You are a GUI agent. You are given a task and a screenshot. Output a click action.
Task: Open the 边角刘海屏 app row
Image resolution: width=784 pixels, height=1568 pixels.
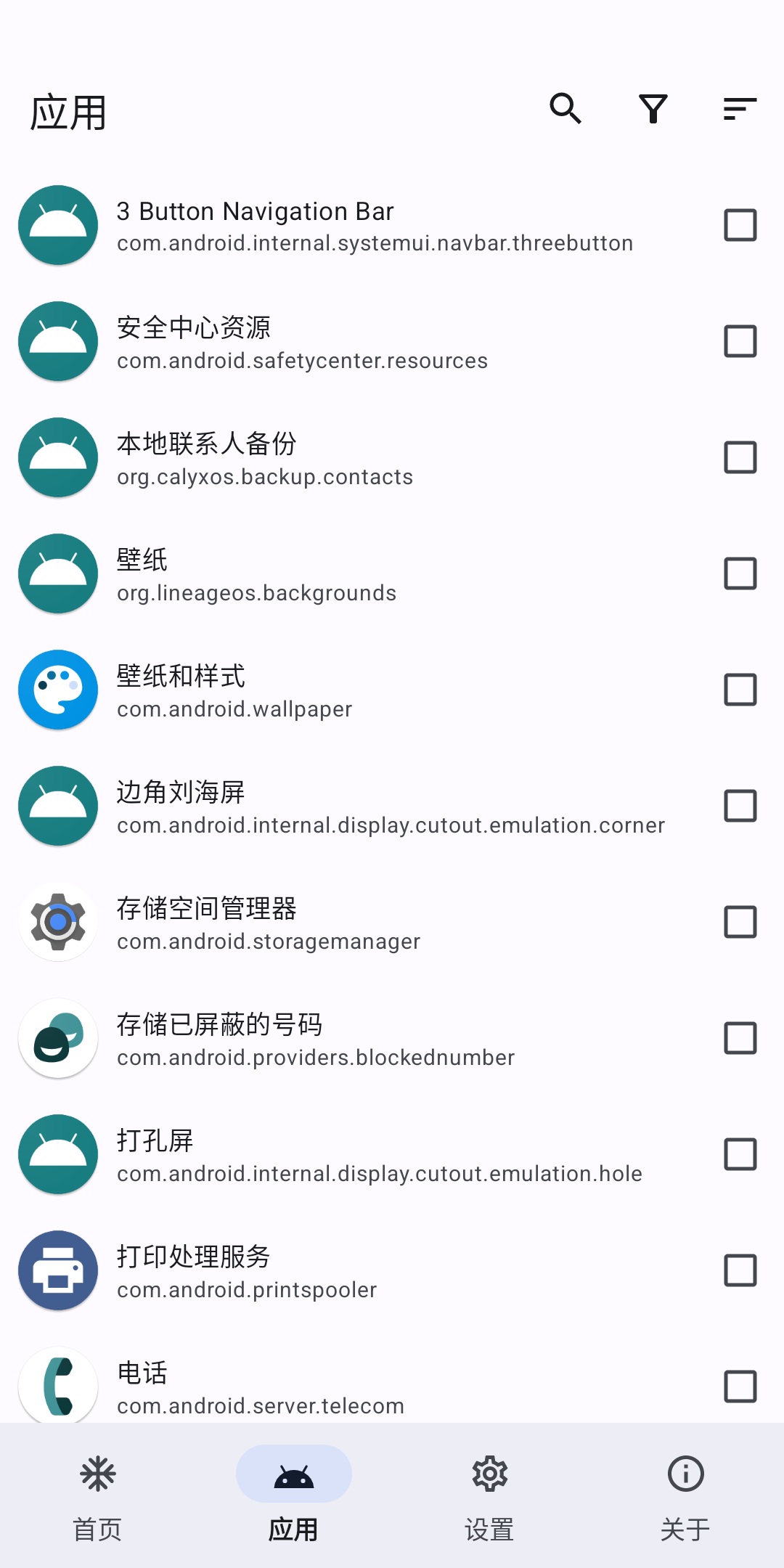392,806
